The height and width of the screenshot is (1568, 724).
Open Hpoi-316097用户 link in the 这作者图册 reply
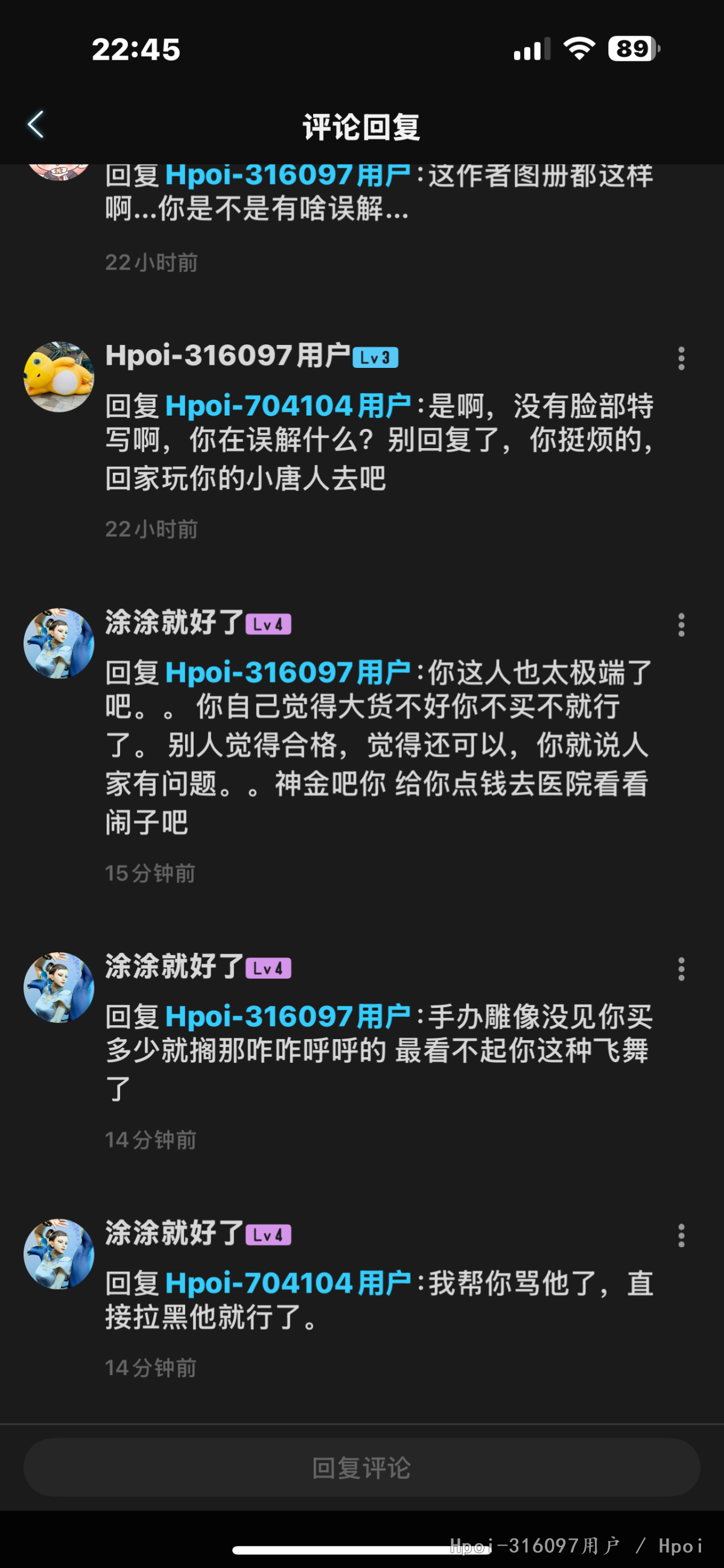point(288,176)
